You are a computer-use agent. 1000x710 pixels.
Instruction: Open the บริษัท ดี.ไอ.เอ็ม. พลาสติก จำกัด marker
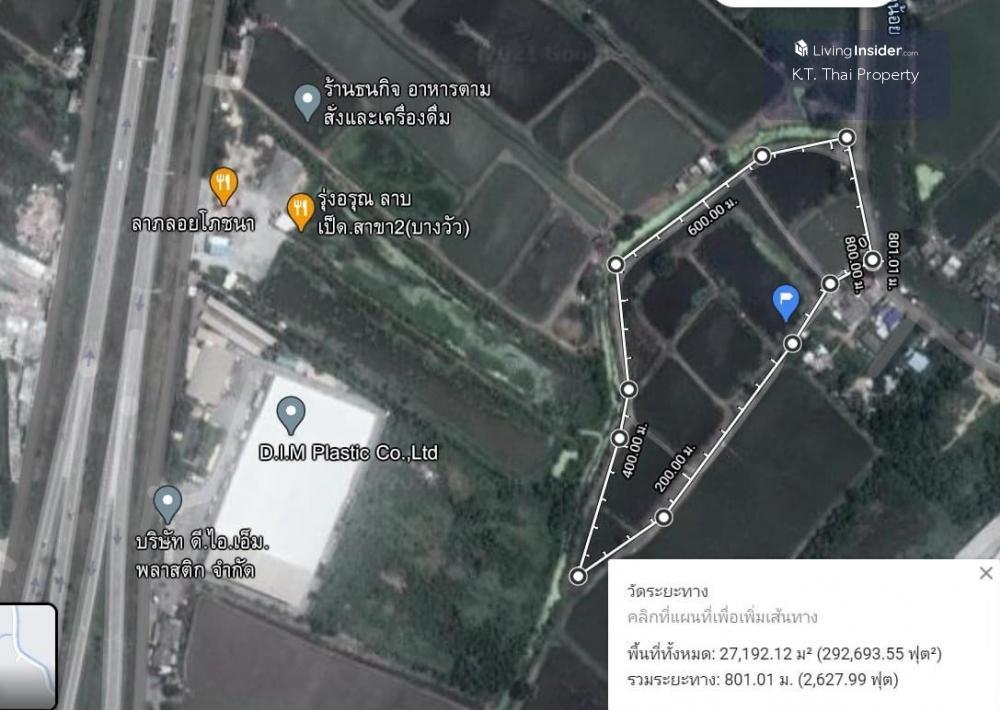pyautogui.click(x=167, y=503)
